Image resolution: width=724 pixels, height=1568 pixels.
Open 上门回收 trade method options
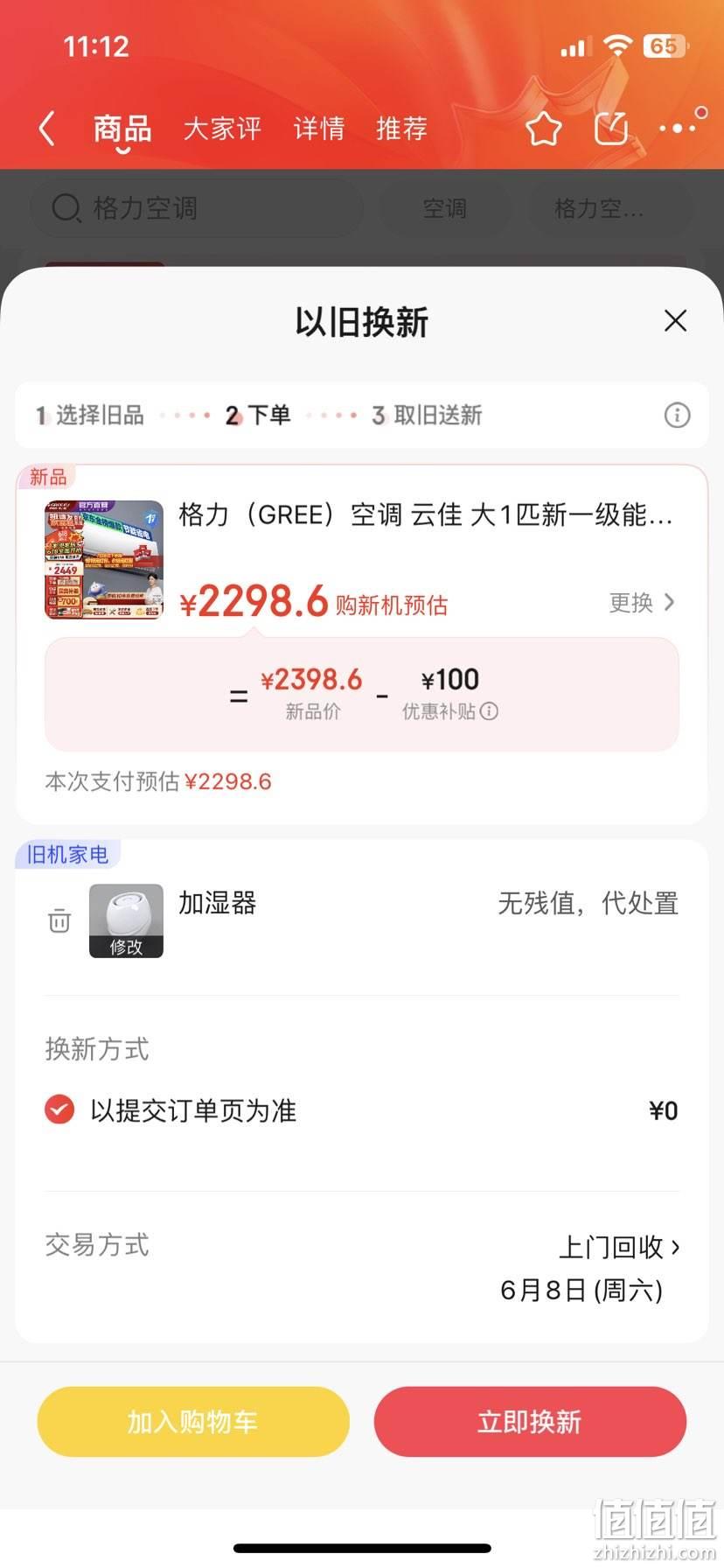click(619, 1247)
